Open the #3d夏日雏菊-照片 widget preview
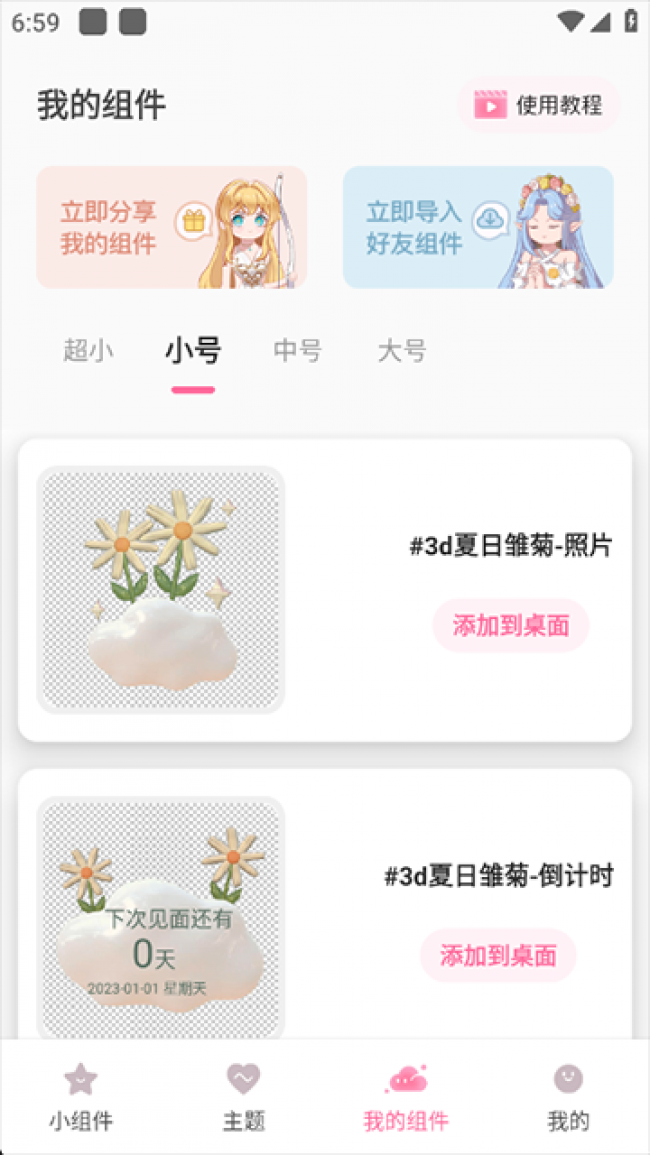The image size is (650, 1155). [161, 590]
